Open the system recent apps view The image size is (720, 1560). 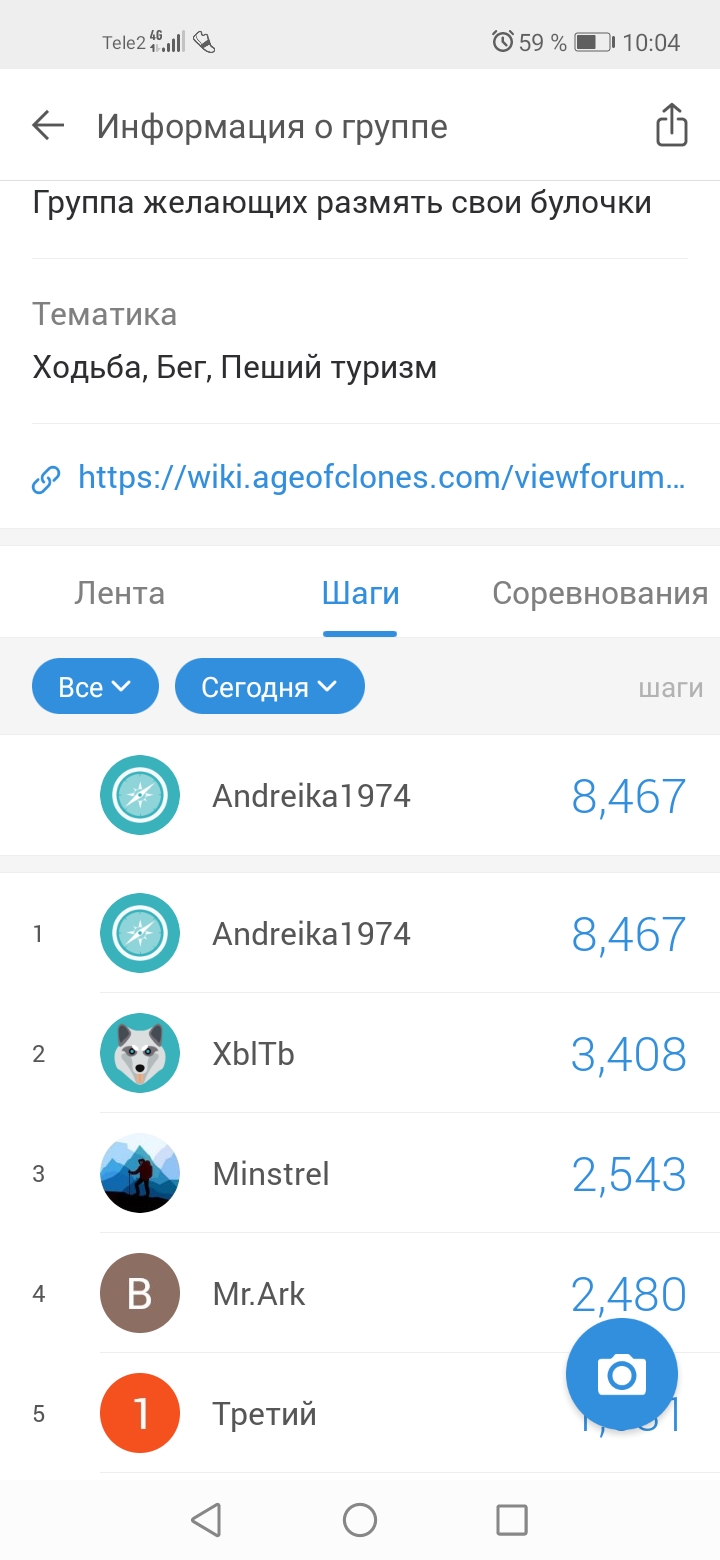[512, 1520]
